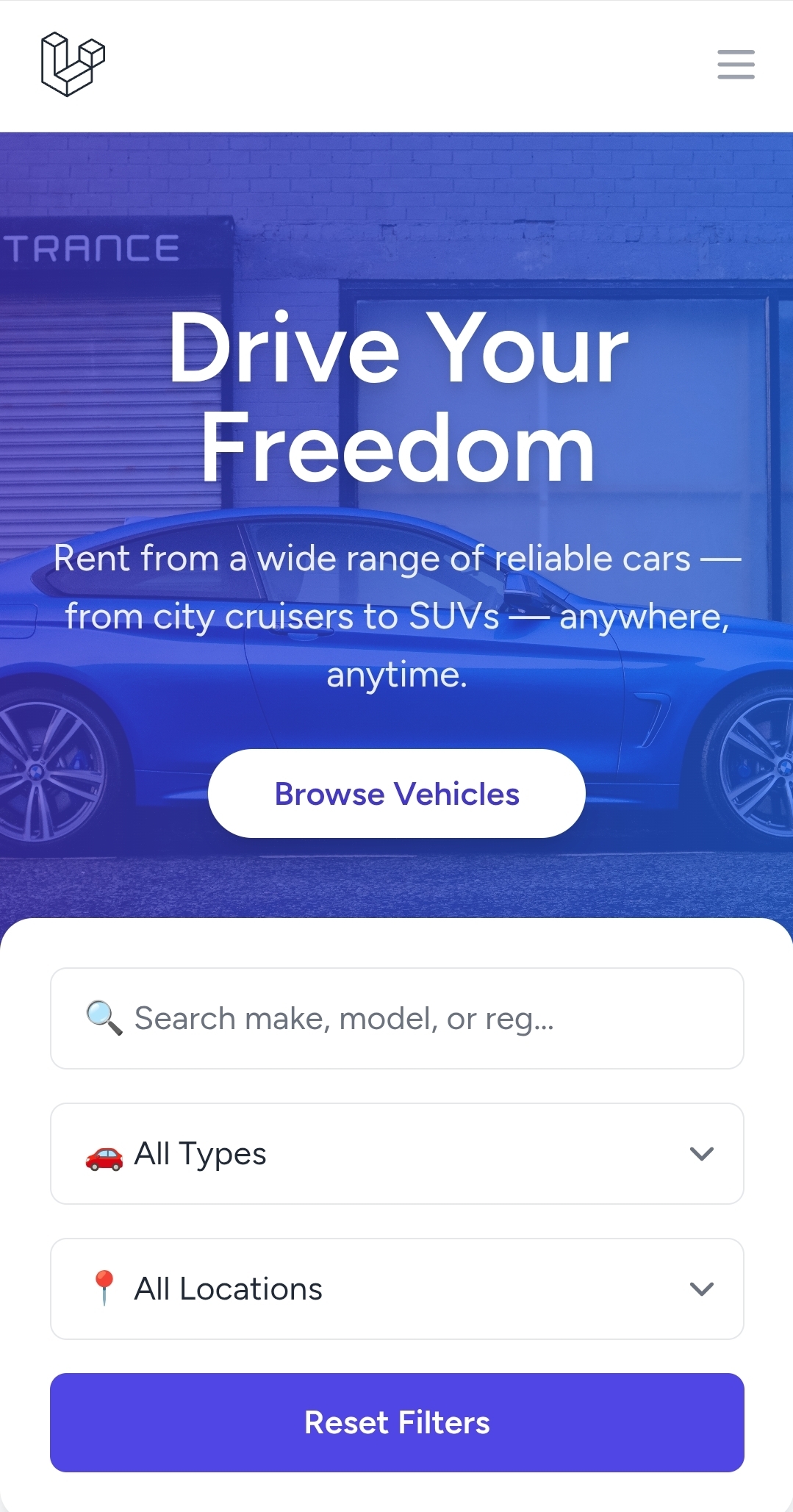Tap the Laravel logo to go home
The width and height of the screenshot is (793, 1512).
click(73, 64)
